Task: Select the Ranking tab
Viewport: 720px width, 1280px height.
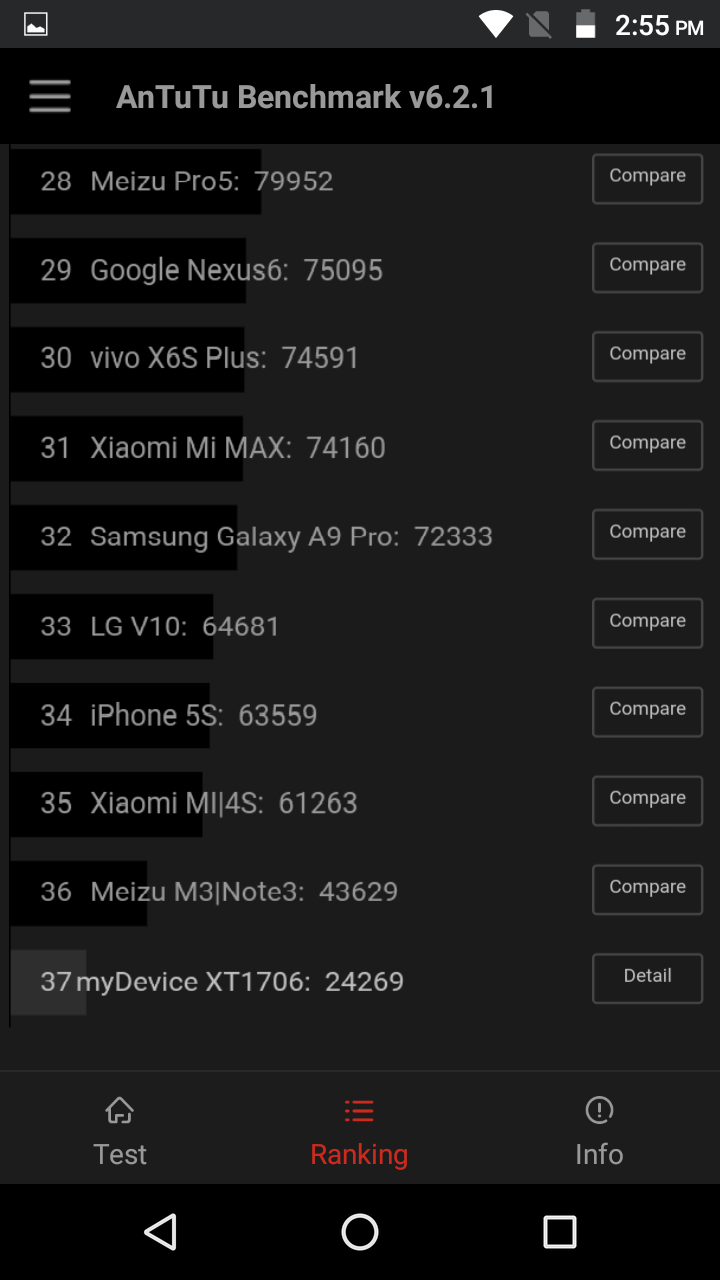Action: coord(359,1130)
